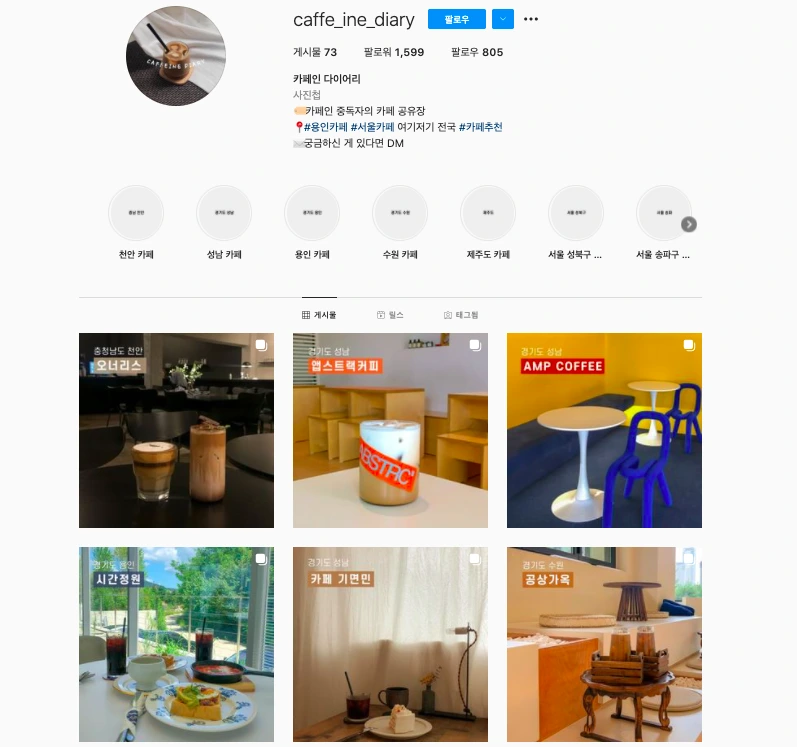Expand the suggested accounts dropdown arrow
The height and width of the screenshot is (747, 797).
coord(503,19)
